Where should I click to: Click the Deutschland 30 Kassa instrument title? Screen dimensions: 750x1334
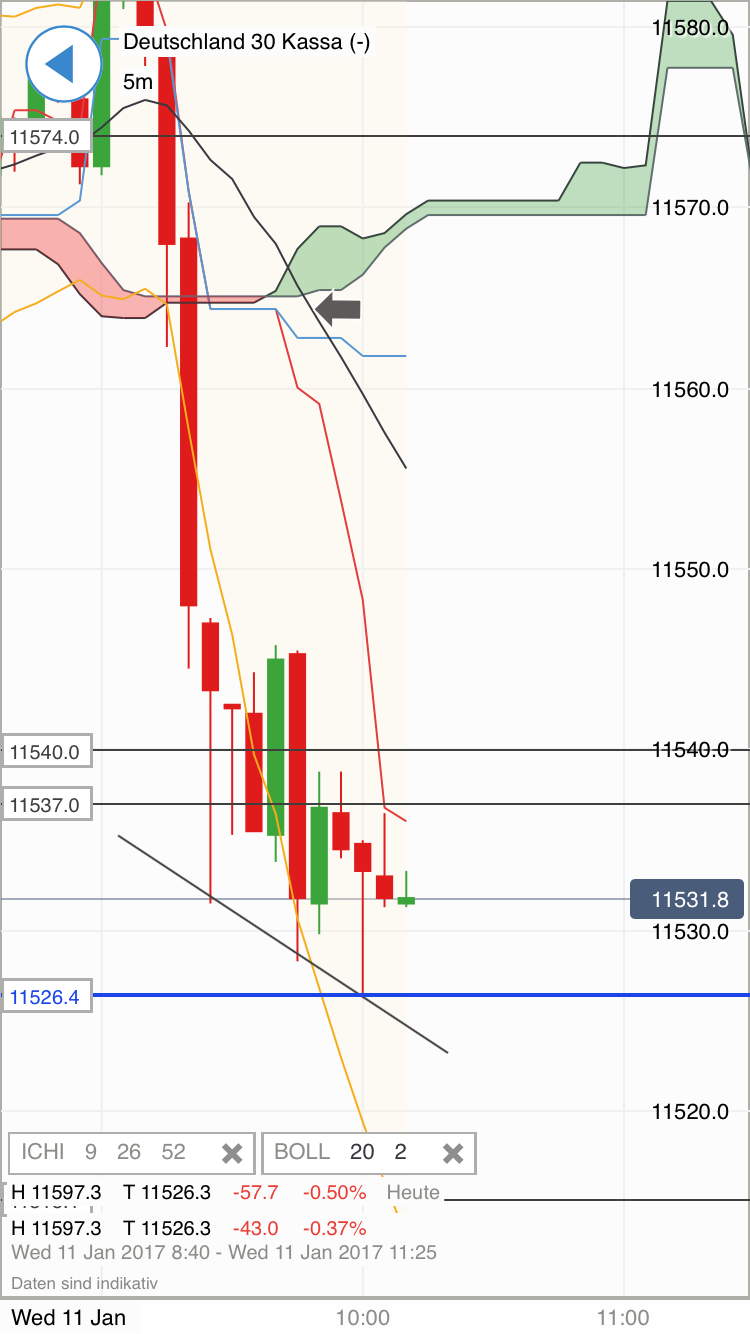[x=246, y=42]
